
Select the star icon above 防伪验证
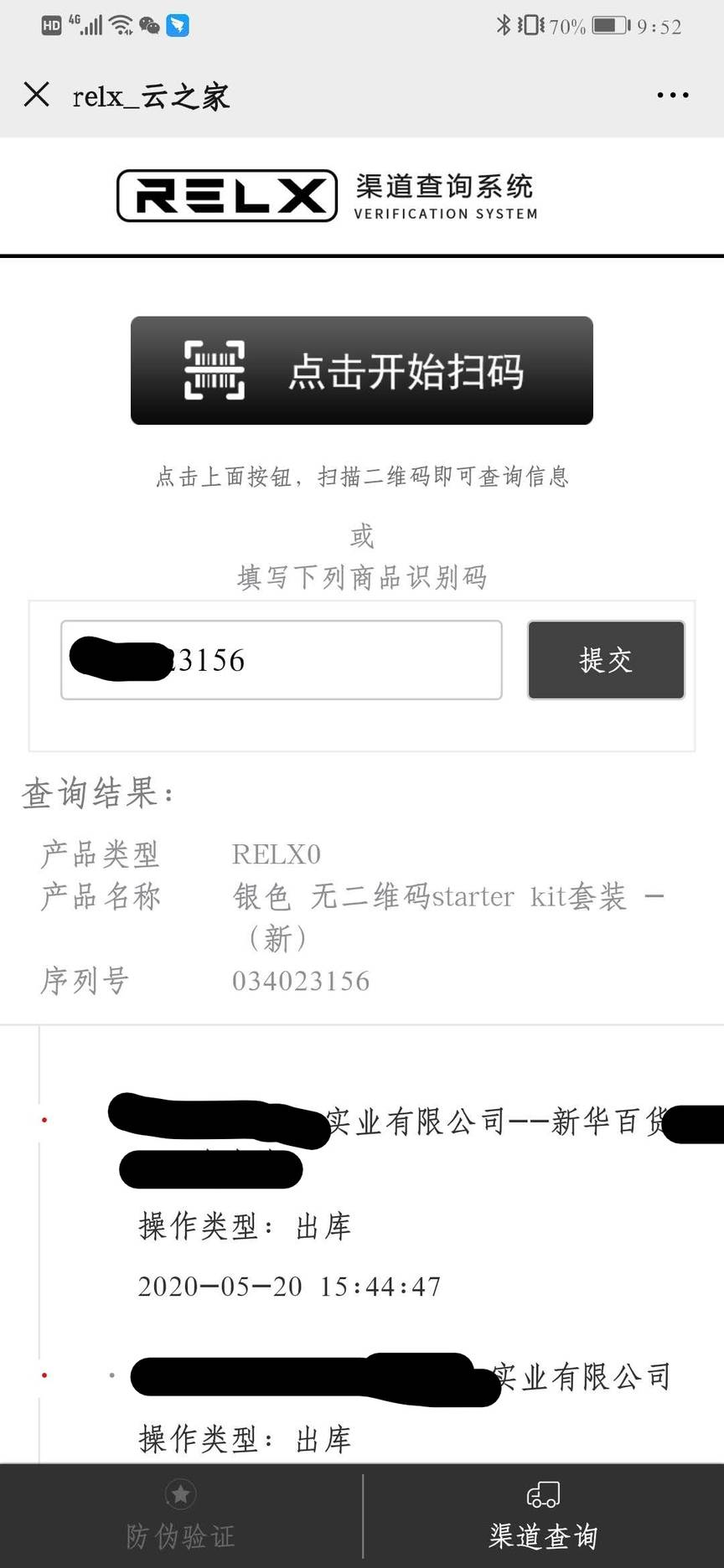pyautogui.click(x=179, y=1493)
